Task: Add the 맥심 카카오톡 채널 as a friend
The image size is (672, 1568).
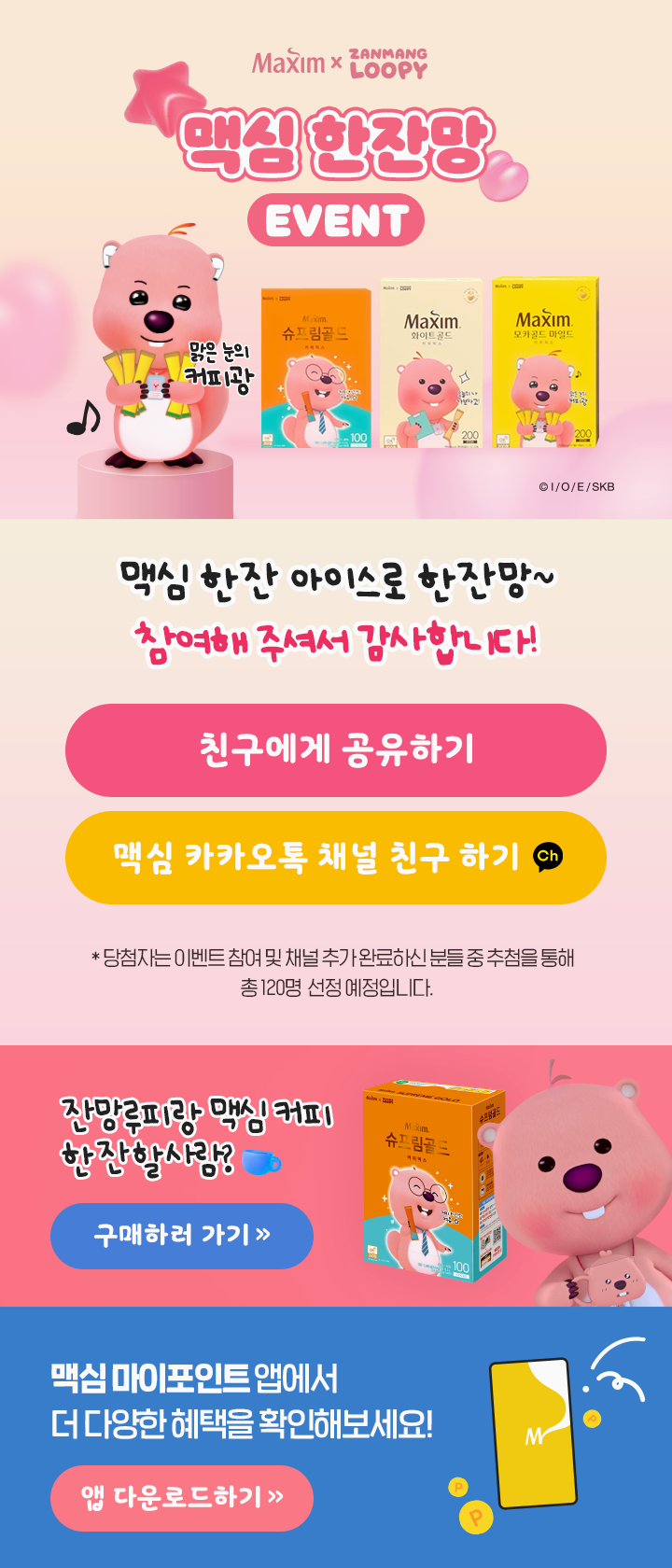Action: [336, 857]
